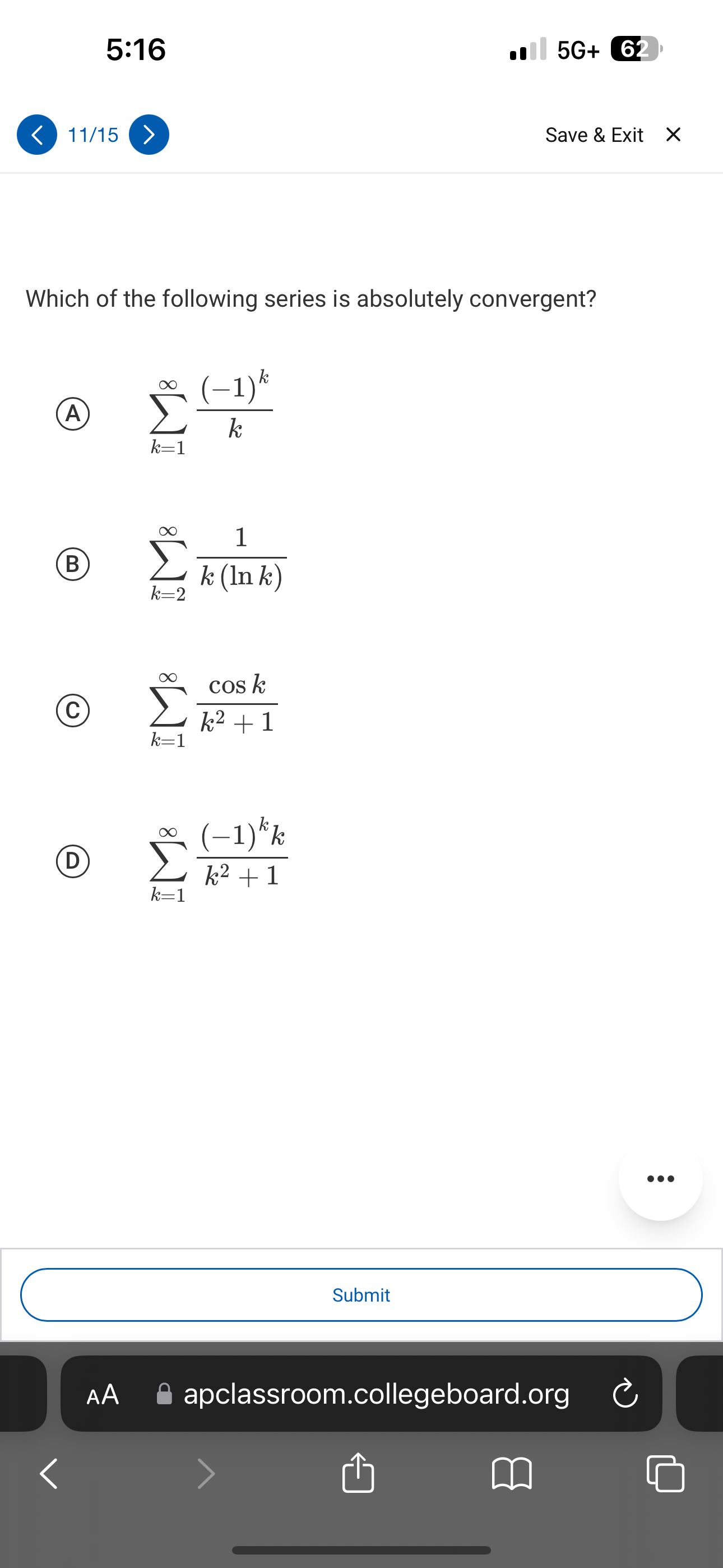Advance to the next question with the right arrow
The image size is (723, 1568).
click(148, 135)
